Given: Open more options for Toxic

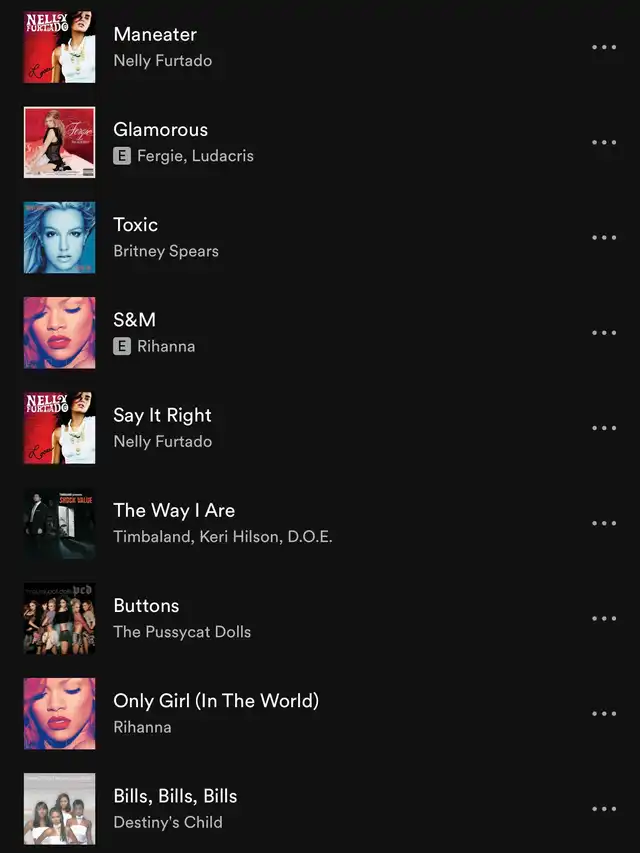Looking at the screenshot, I should [604, 237].
